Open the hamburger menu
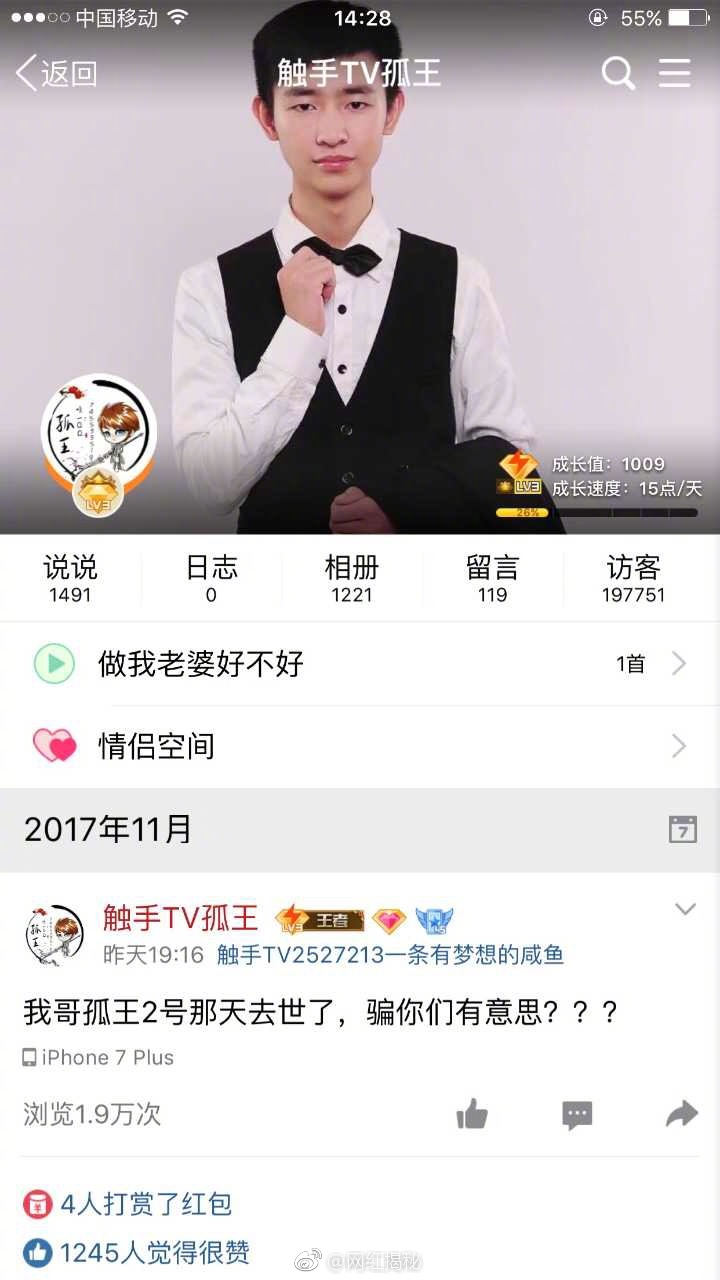The height and width of the screenshot is (1280, 720). click(675, 73)
